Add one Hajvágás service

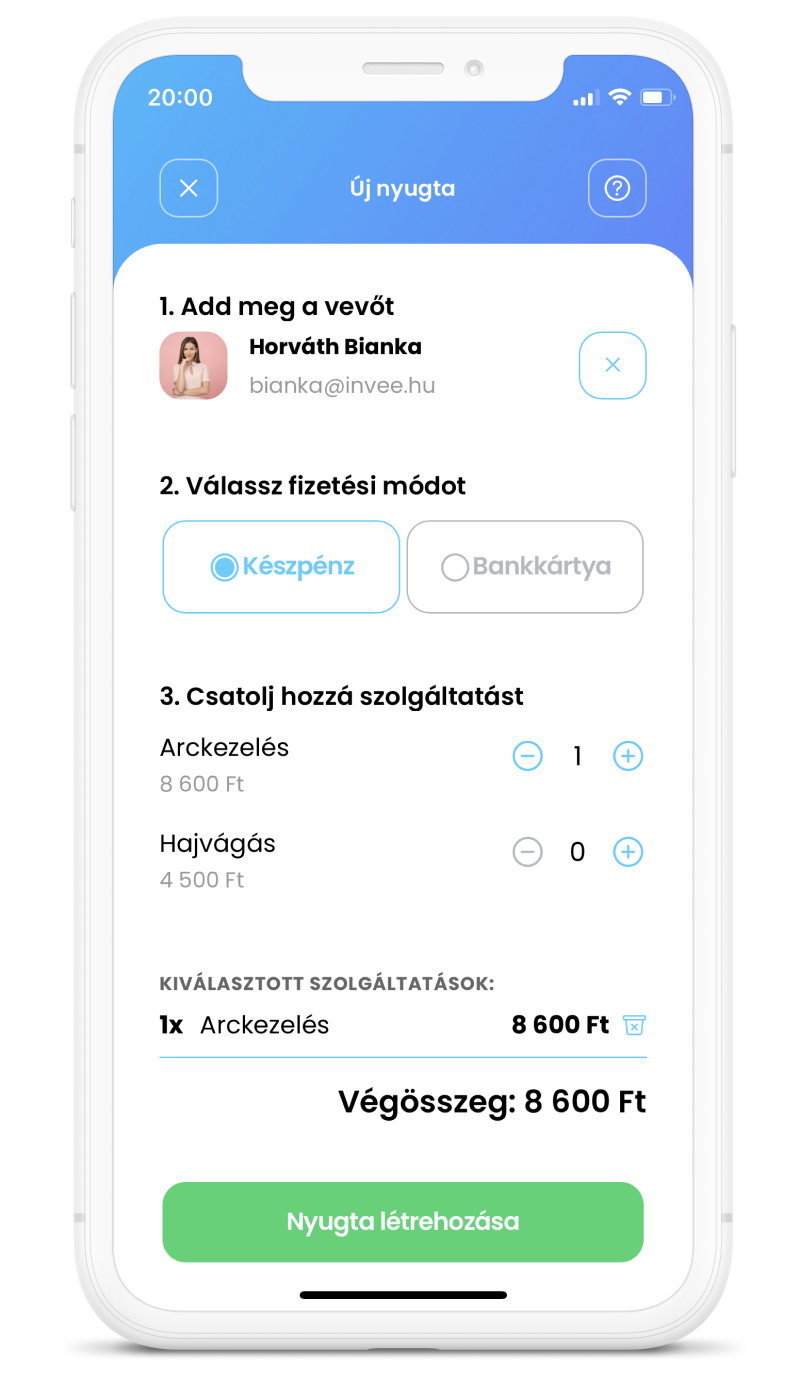[x=627, y=853]
